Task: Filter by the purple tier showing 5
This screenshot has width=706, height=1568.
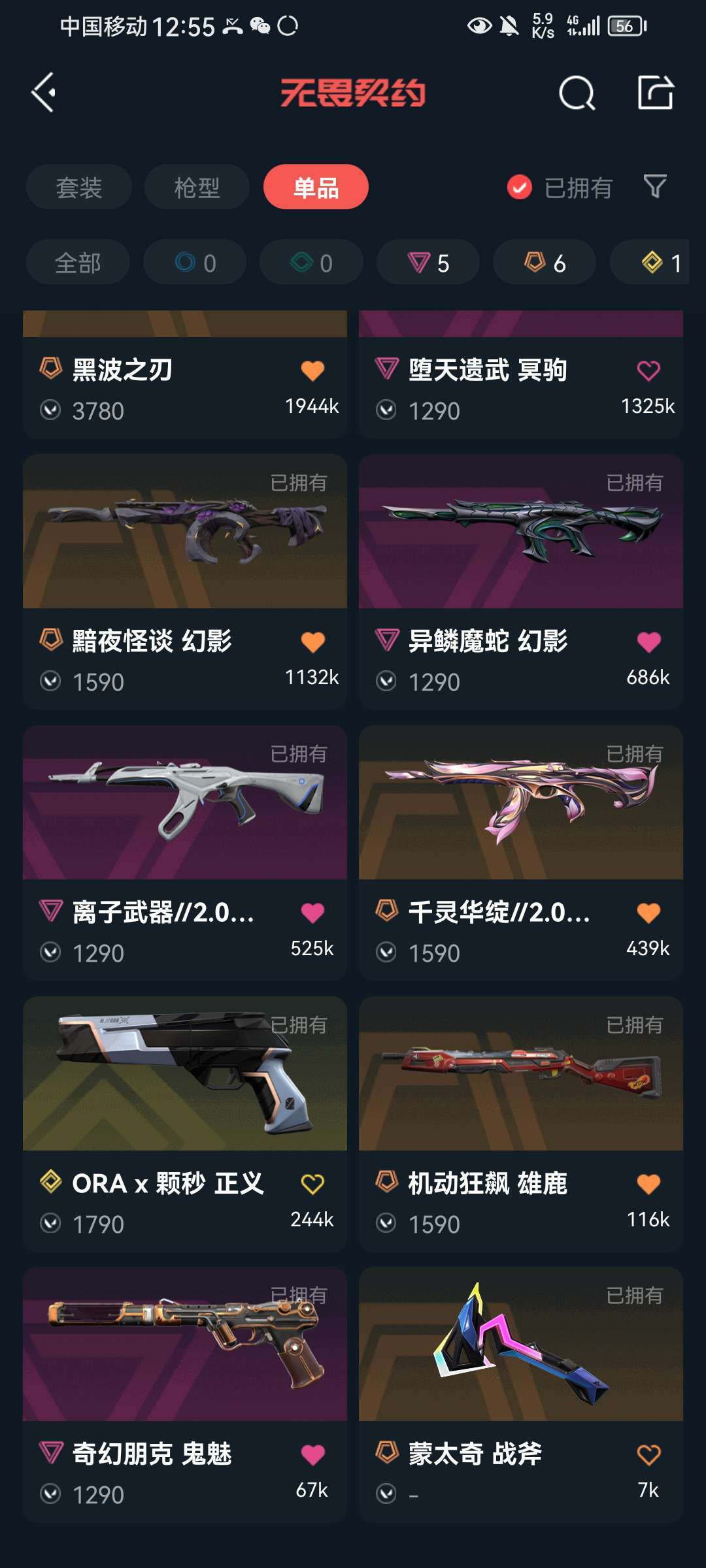Action: click(x=428, y=263)
